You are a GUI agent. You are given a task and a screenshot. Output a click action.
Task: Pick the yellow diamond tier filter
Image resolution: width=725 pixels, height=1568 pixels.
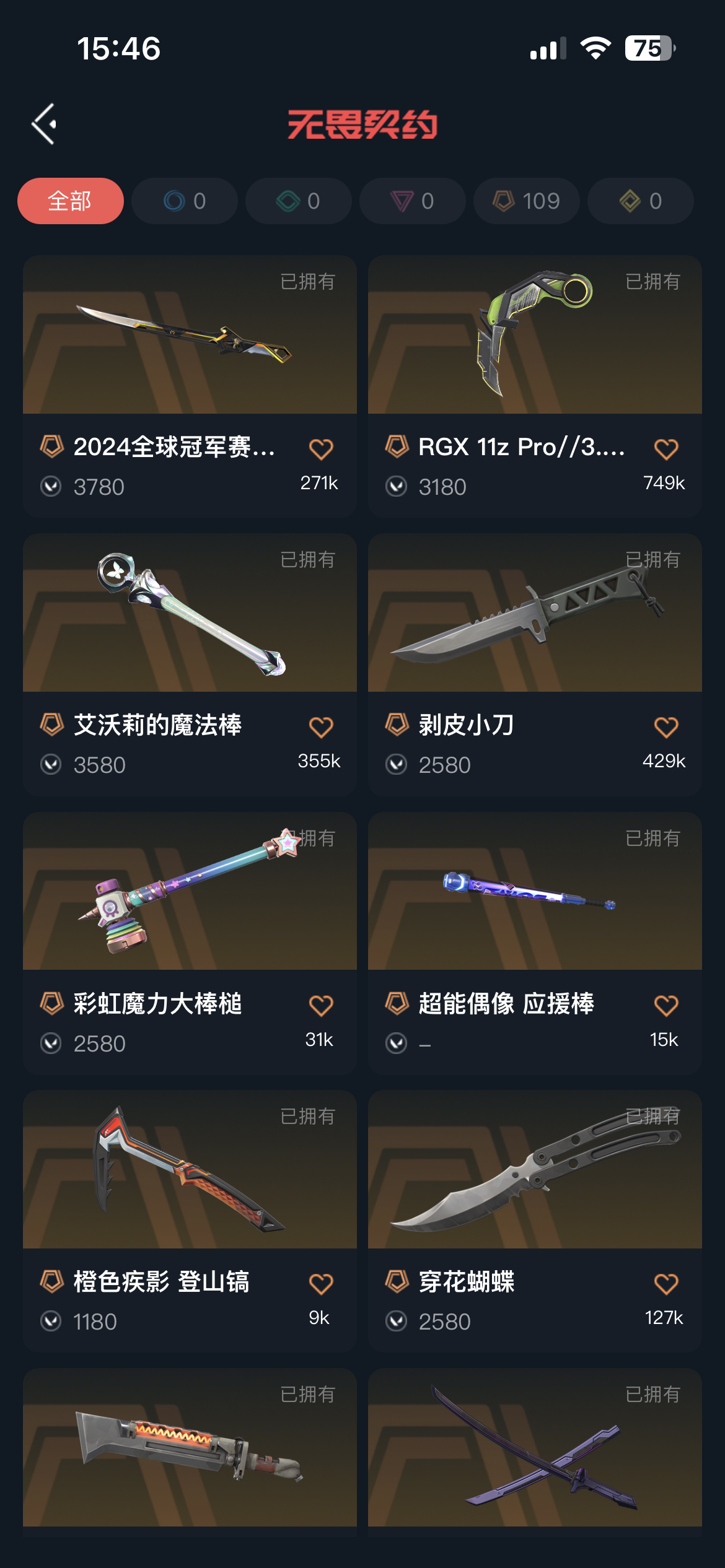click(x=640, y=201)
